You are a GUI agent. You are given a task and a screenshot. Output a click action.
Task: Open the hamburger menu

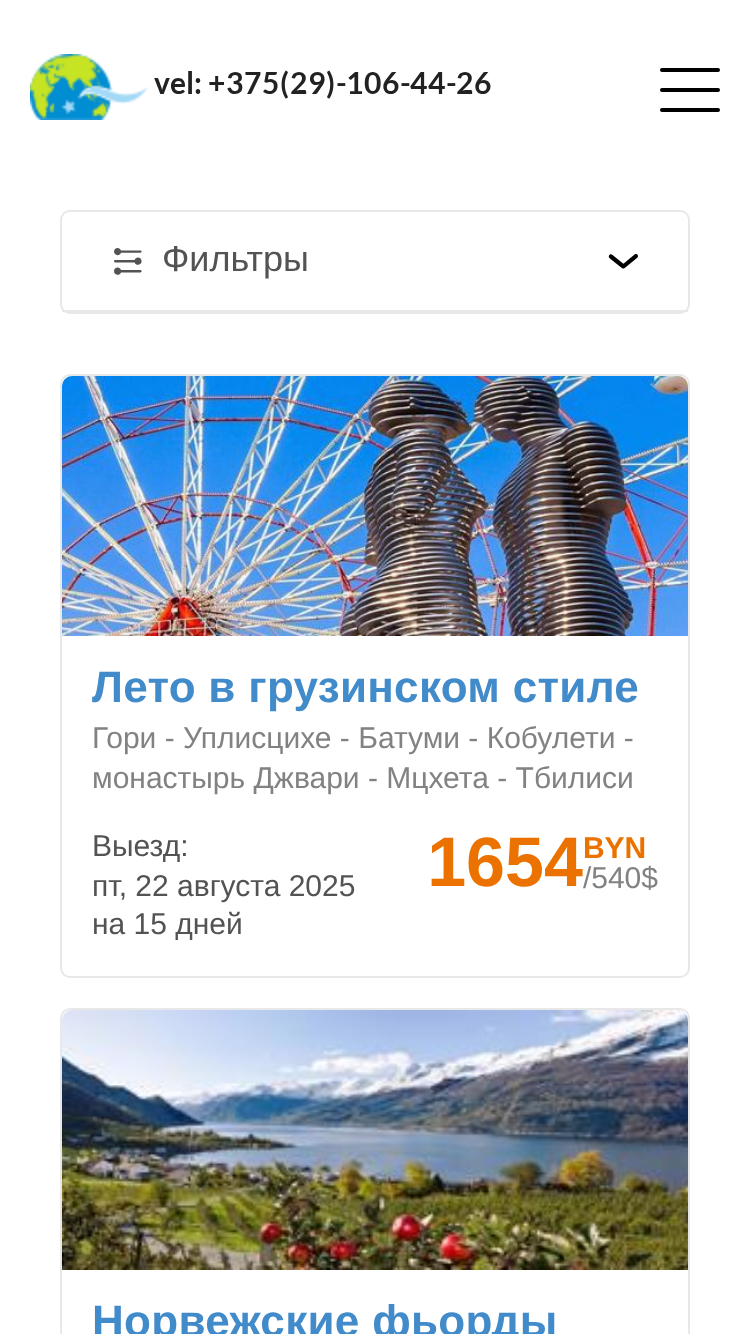click(x=689, y=90)
